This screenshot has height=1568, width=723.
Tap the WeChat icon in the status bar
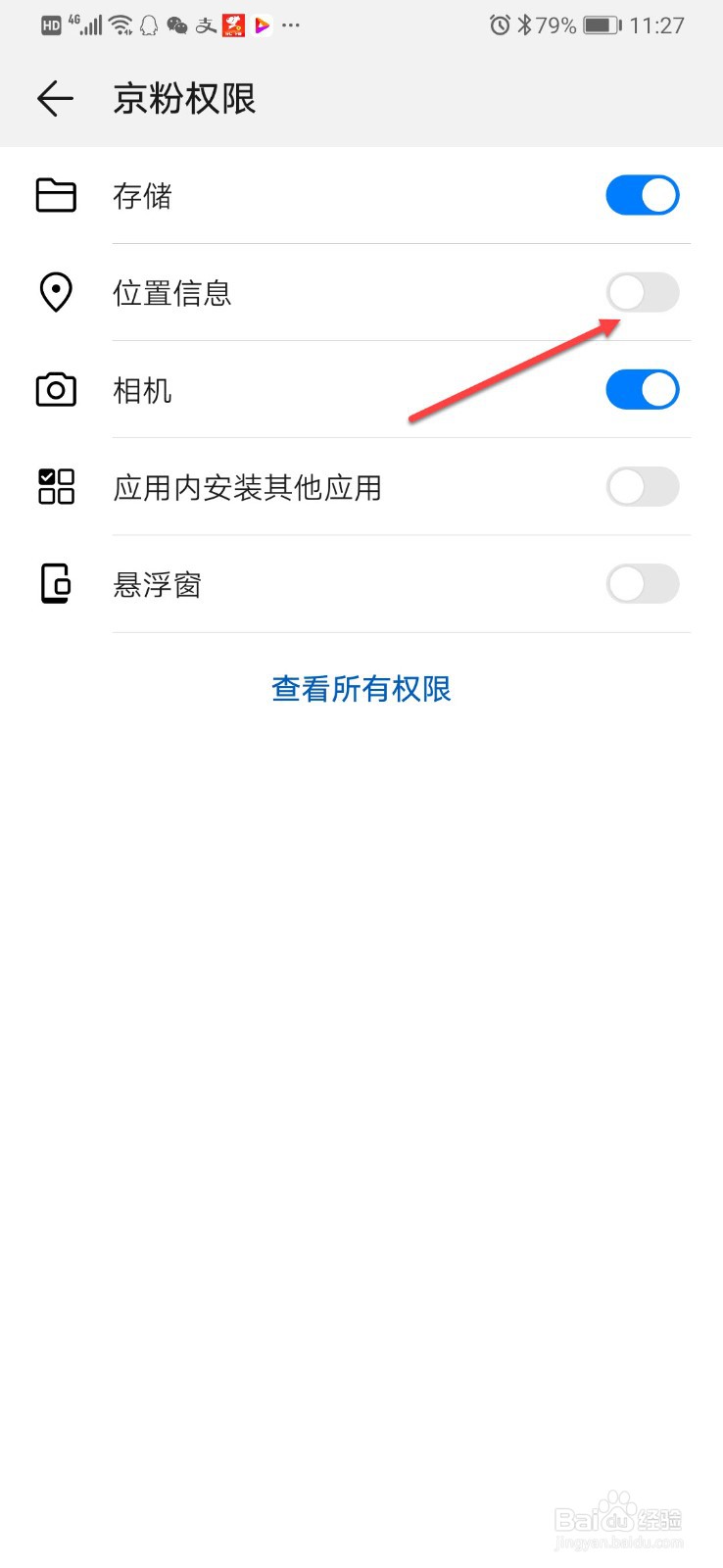[x=178, y=24]
